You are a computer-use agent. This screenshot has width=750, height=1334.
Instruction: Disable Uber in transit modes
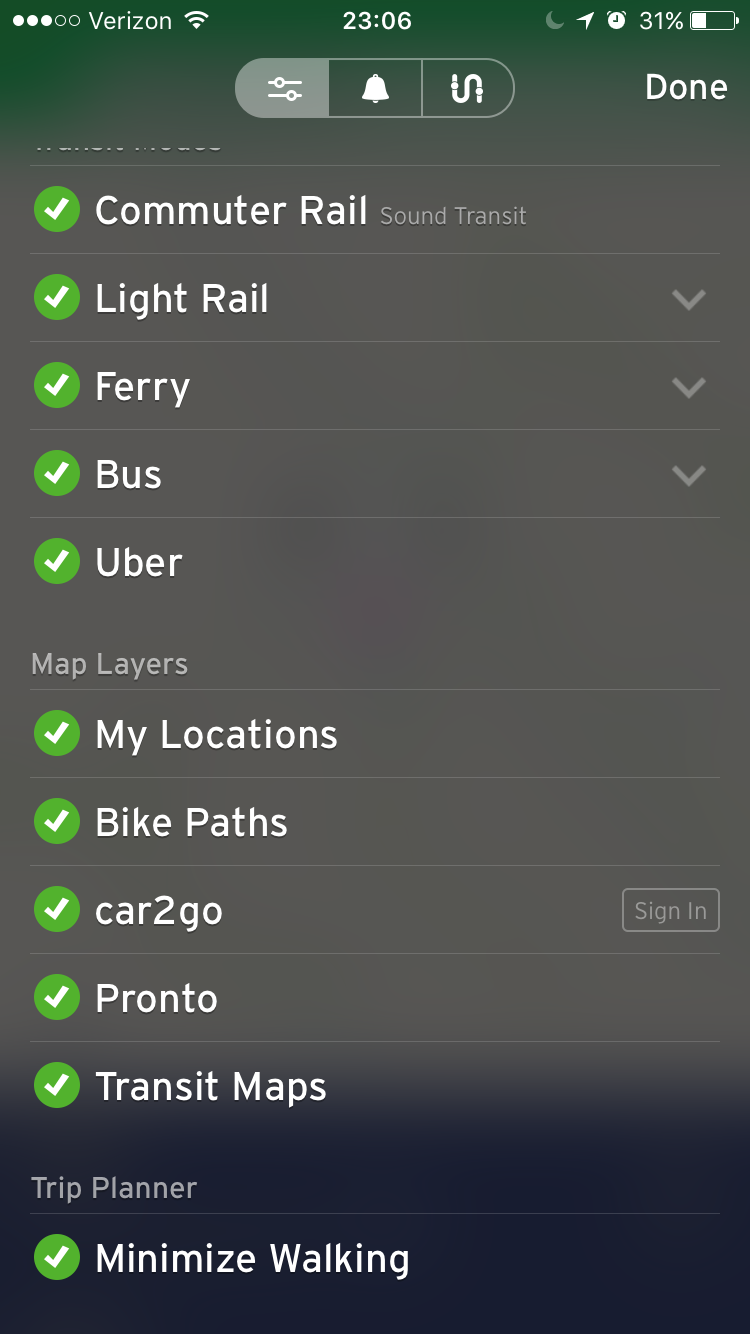click(x=57, y=562)
